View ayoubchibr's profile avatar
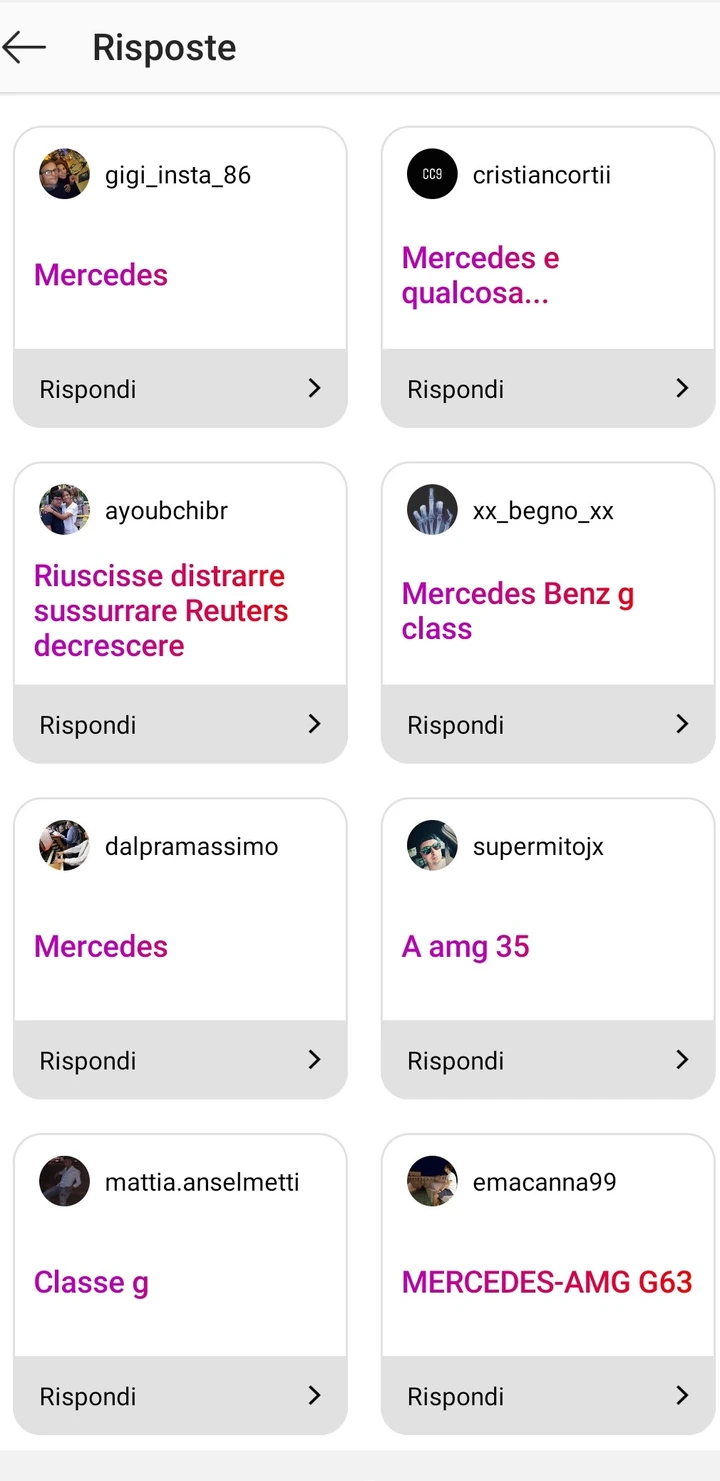Screen dimensions: 720x1481 coord(65,510)
